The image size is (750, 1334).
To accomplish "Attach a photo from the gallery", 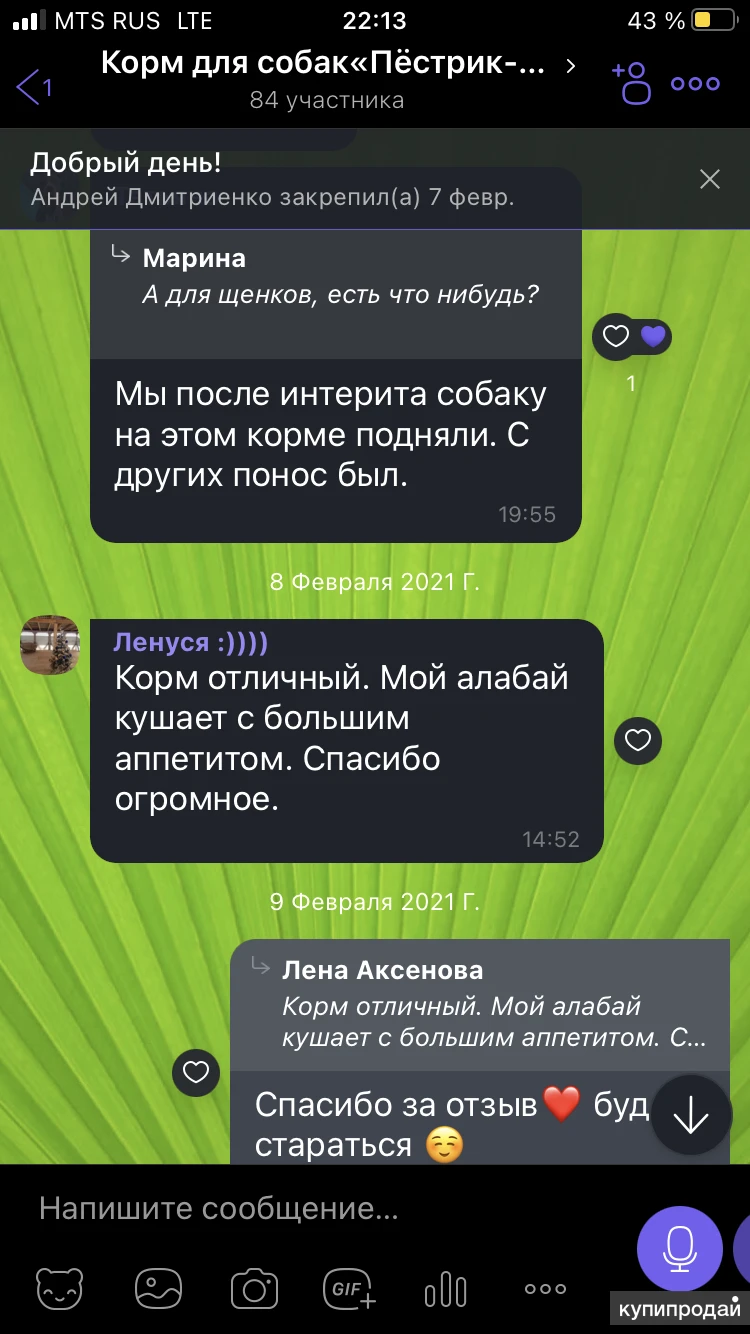I will [x=159, y=1288].
